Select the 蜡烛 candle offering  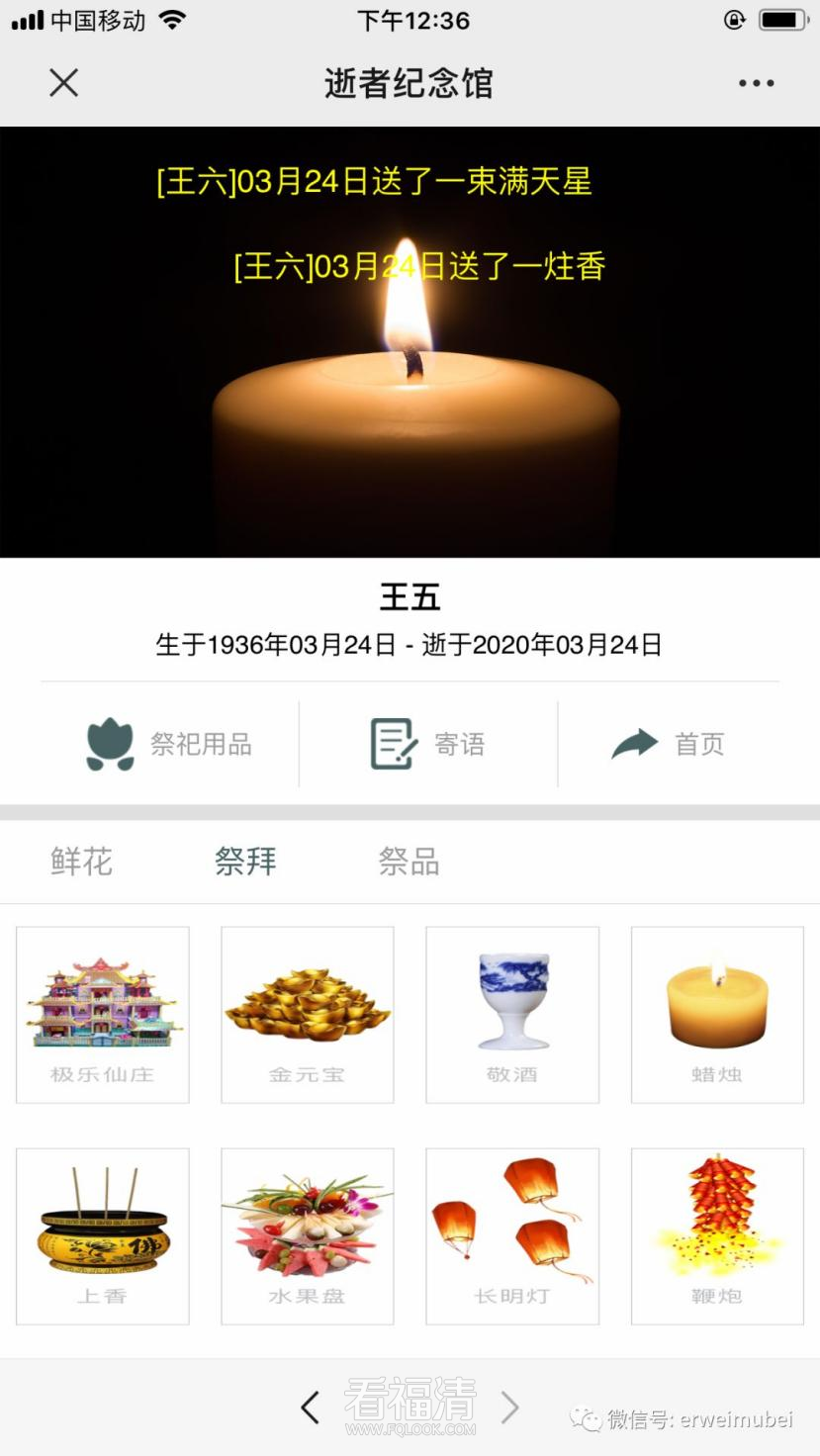point(716,1014)
